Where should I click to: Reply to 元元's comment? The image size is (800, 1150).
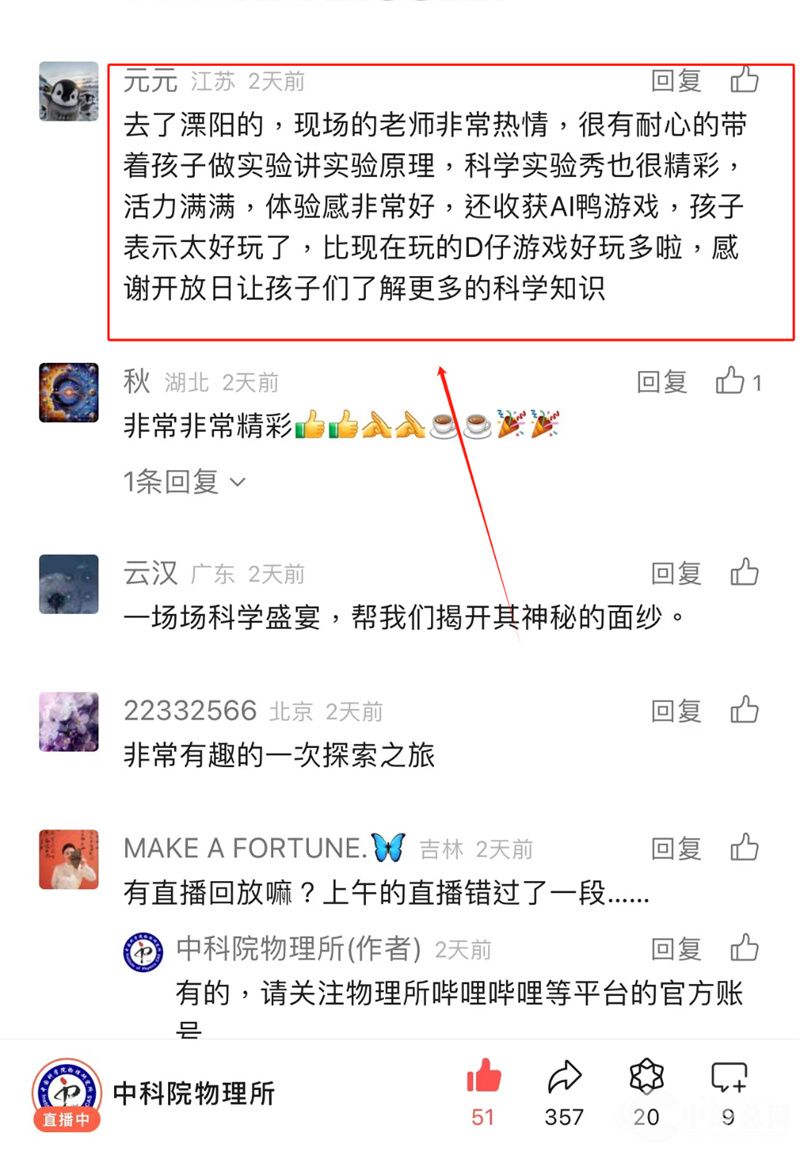676,80
